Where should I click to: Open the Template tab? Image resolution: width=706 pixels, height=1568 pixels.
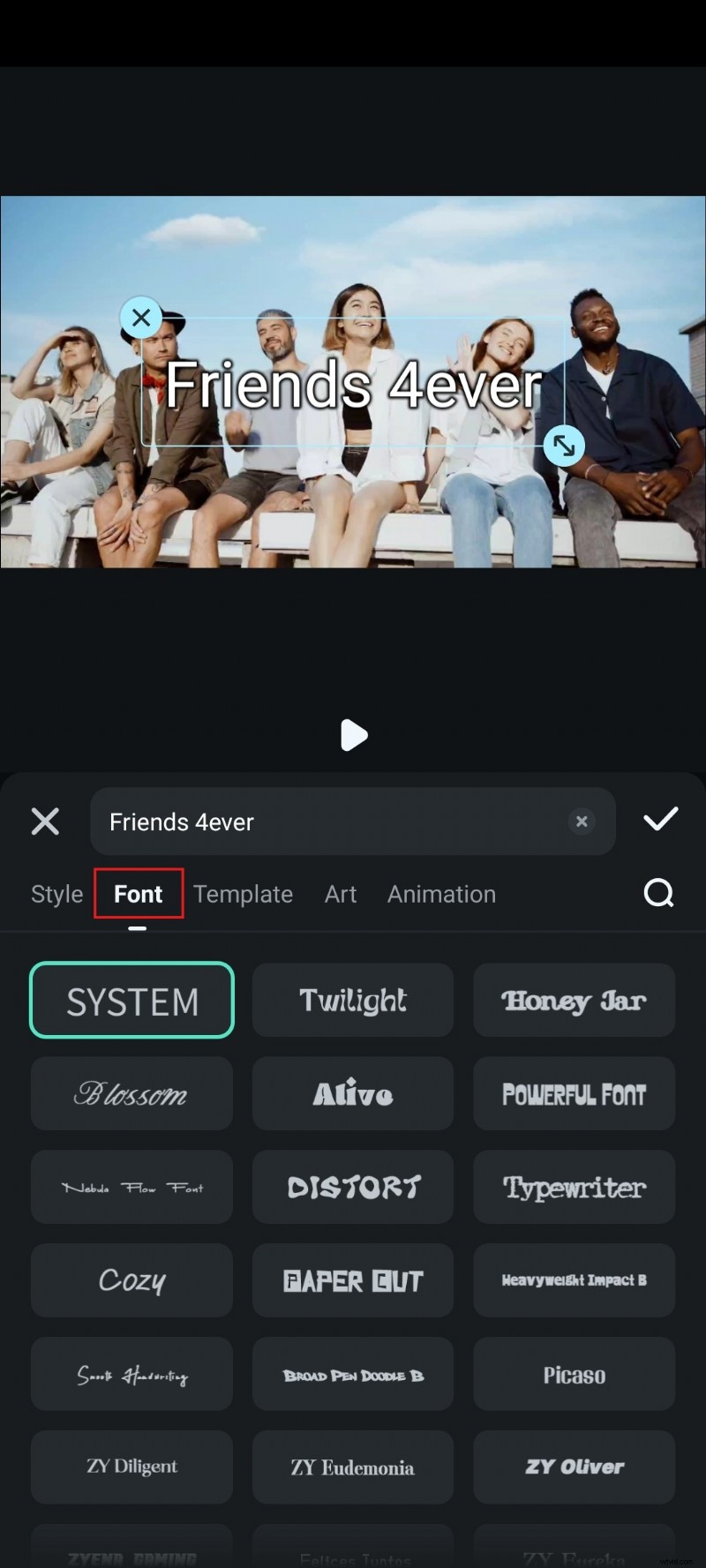click(243, 894)
